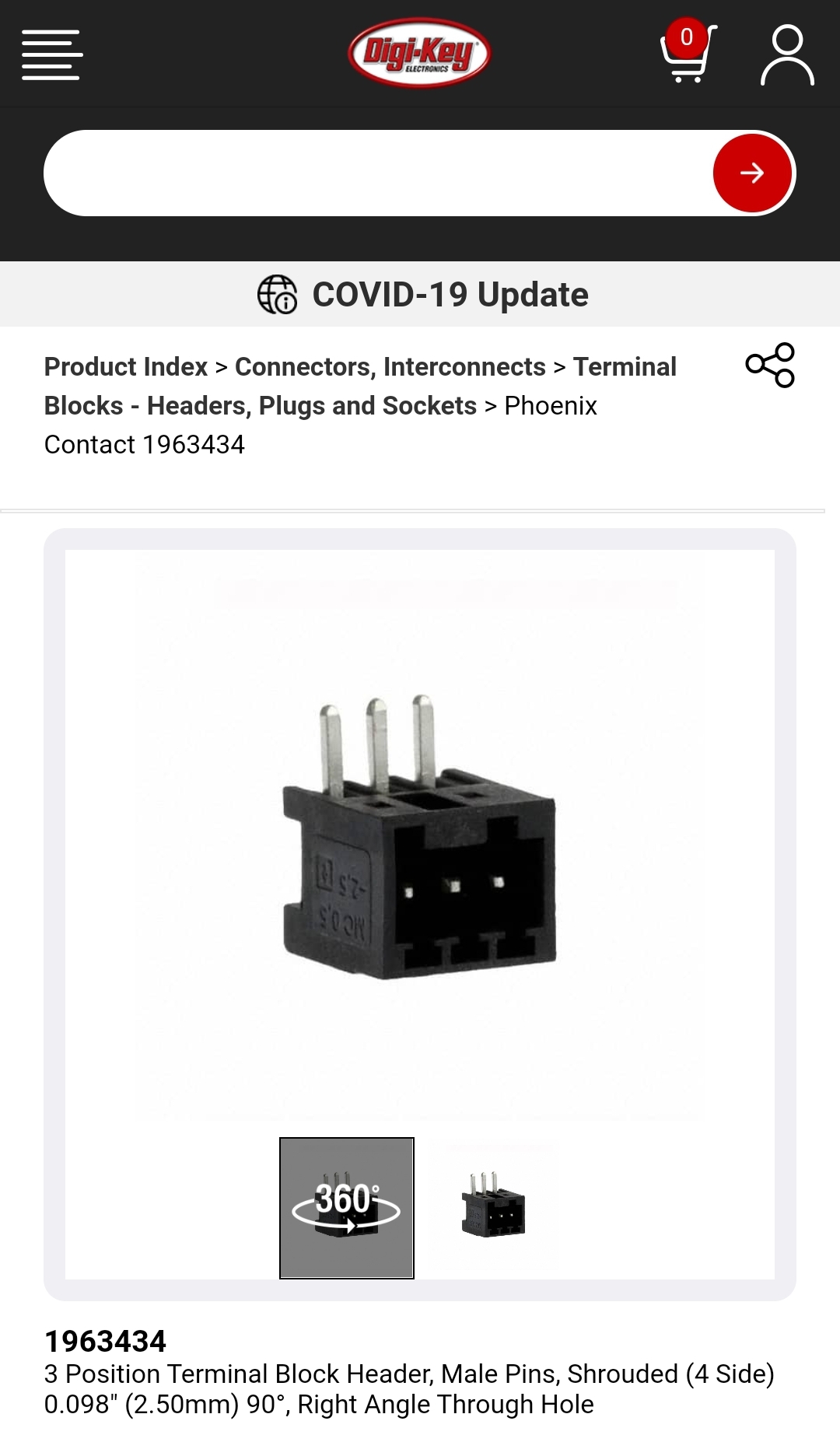Open Terminal Blocks - Headers, Plugs and Sockets

pos(260,406)
